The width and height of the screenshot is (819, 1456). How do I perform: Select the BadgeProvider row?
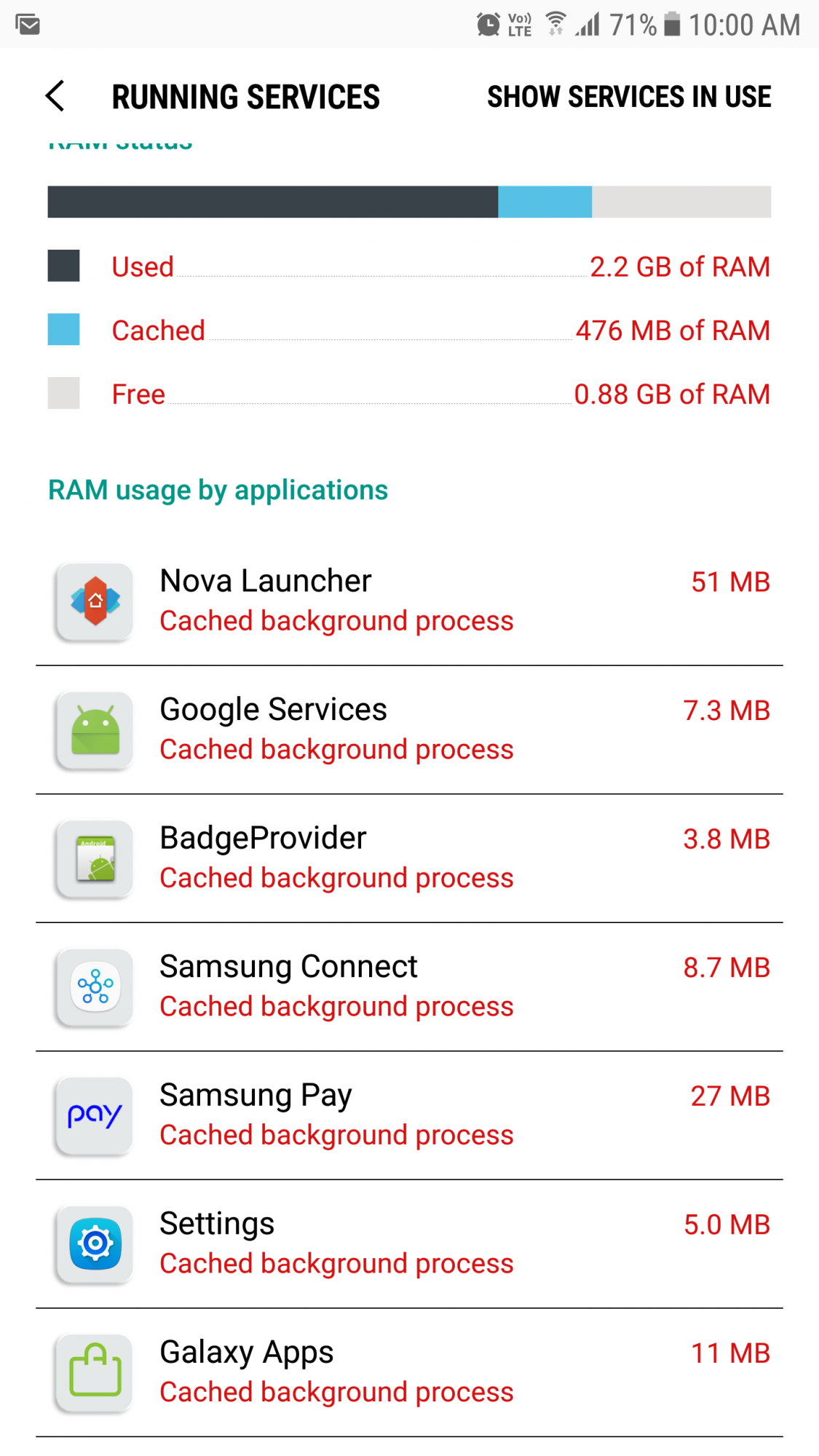tap(409, 859)
